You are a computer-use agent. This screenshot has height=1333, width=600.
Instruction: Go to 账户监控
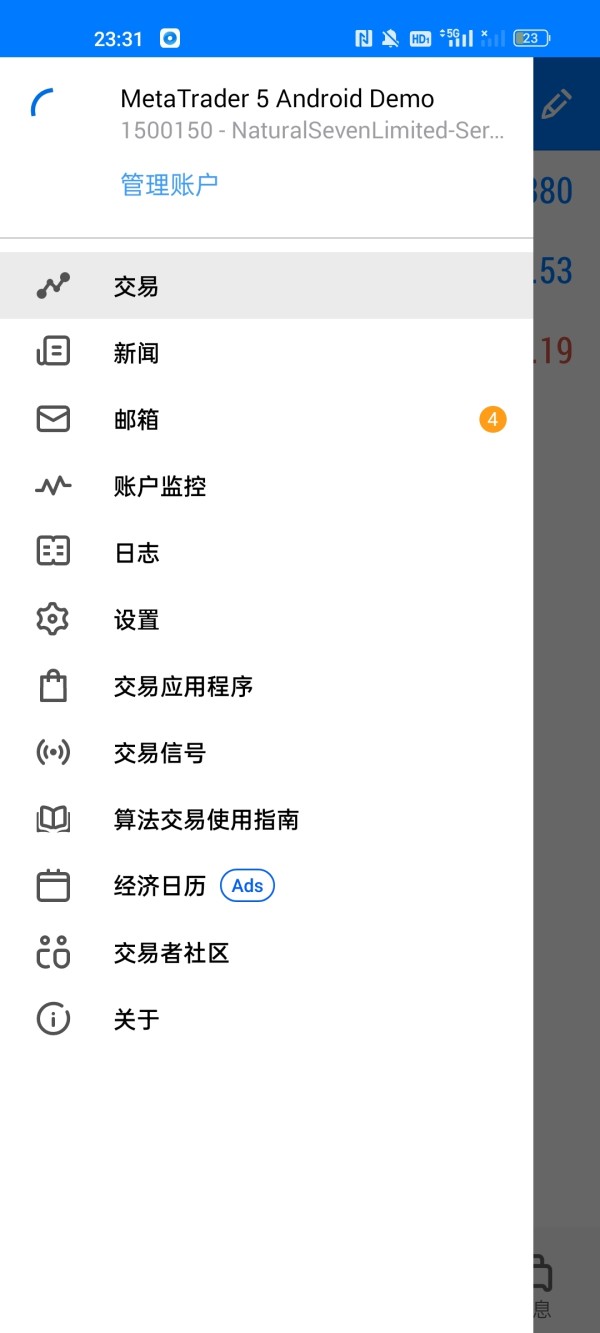tap(267, 486)
